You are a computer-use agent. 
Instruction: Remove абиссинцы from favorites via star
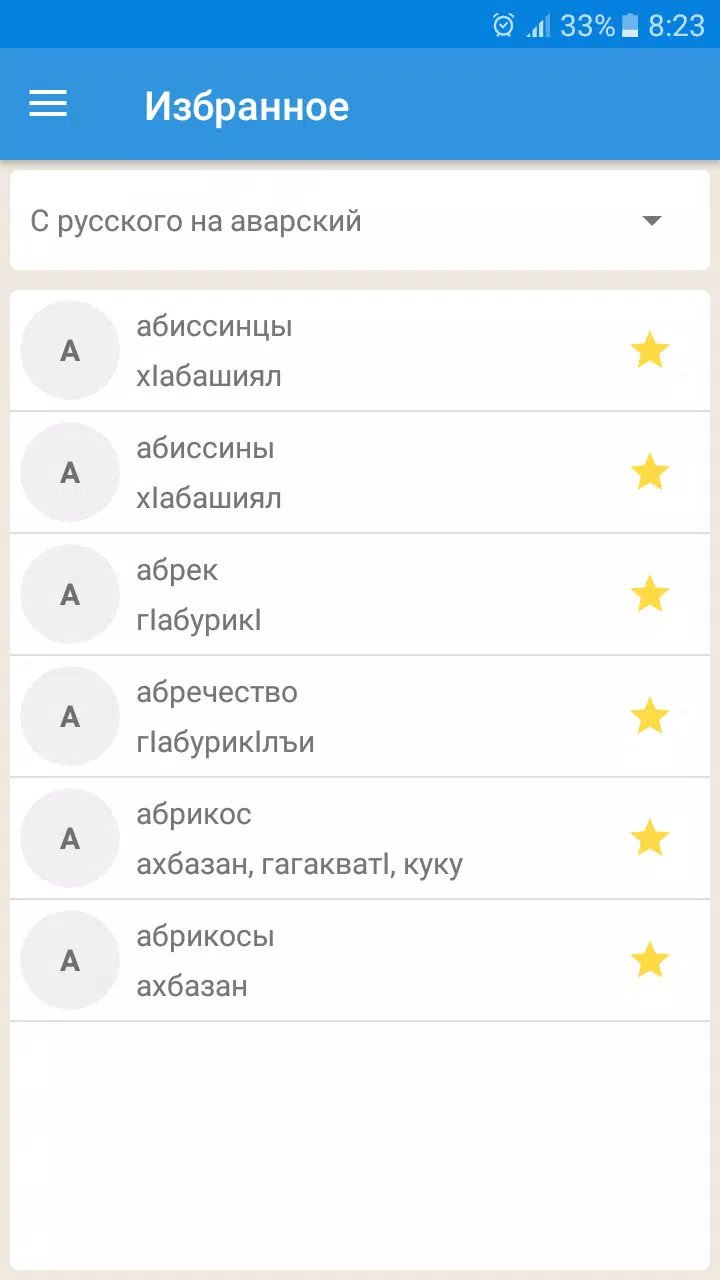coord(650,351)
